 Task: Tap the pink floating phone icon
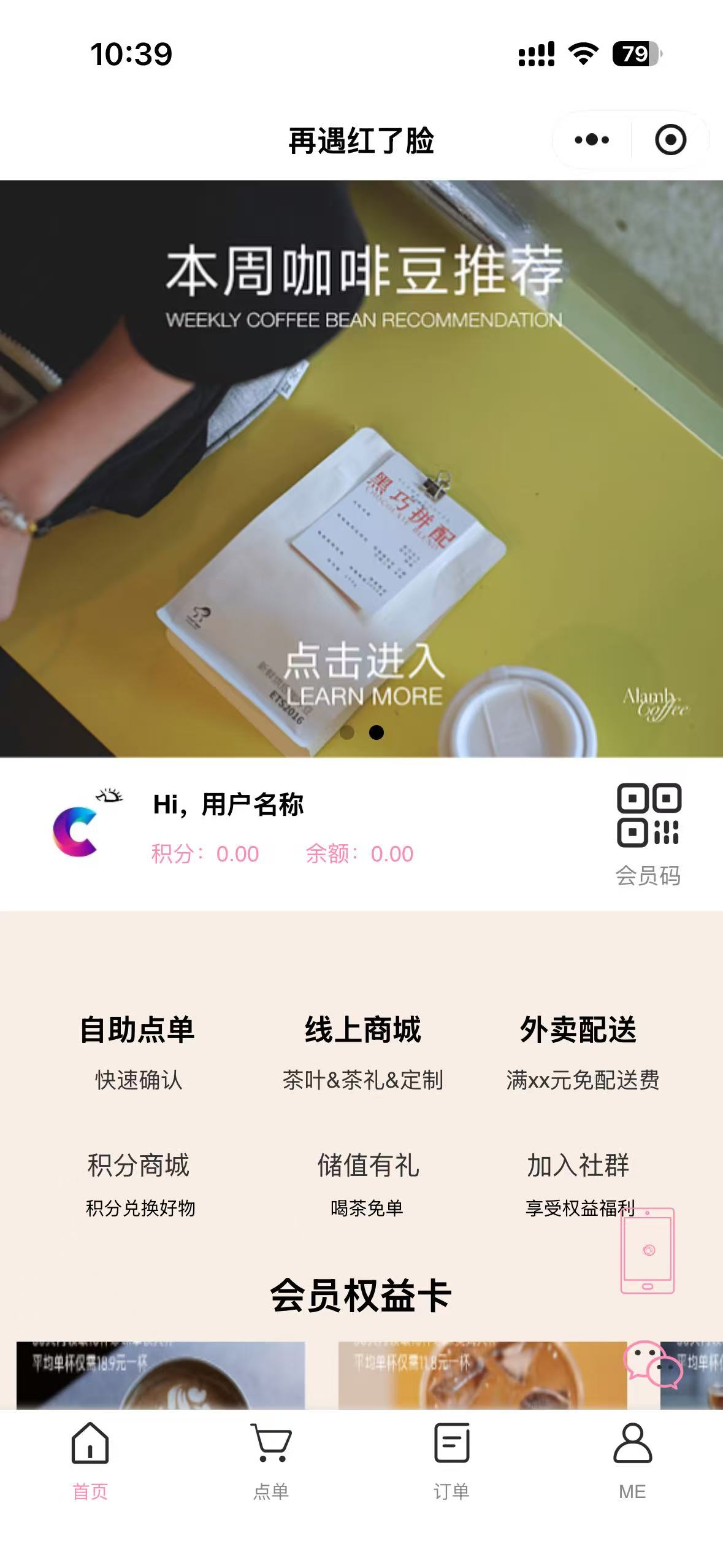tap(648, 1250)
